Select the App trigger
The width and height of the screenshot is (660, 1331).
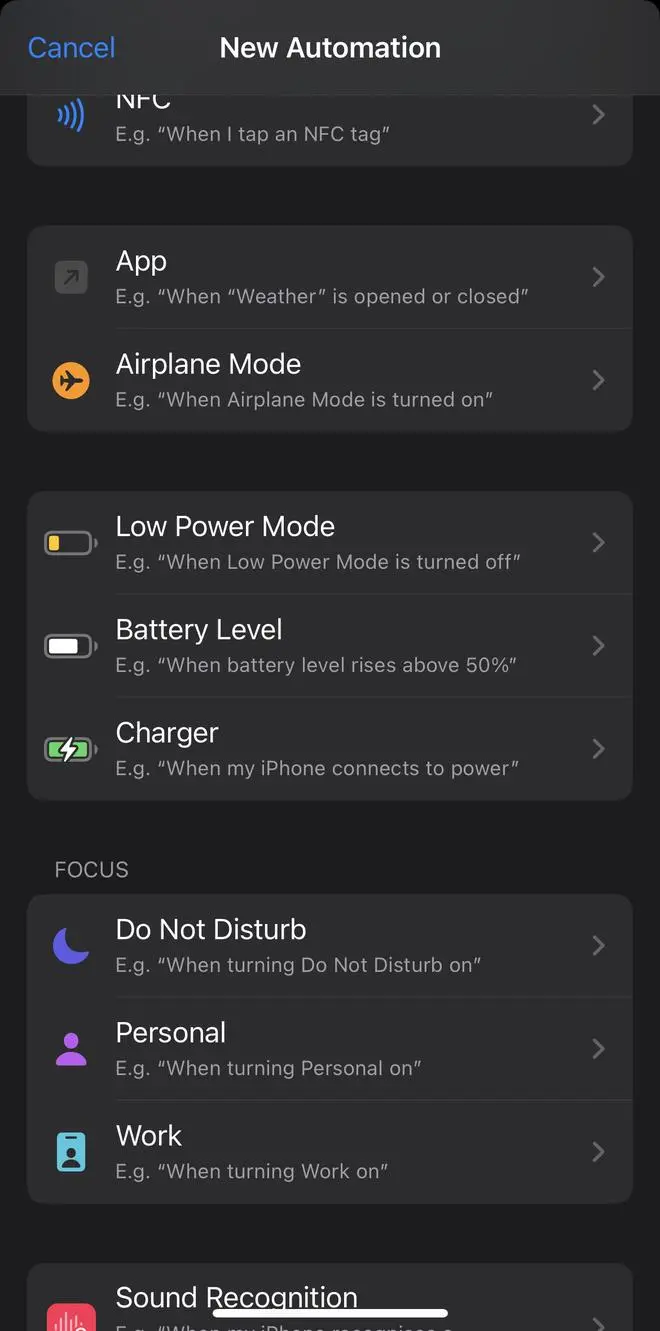point(329,277)
